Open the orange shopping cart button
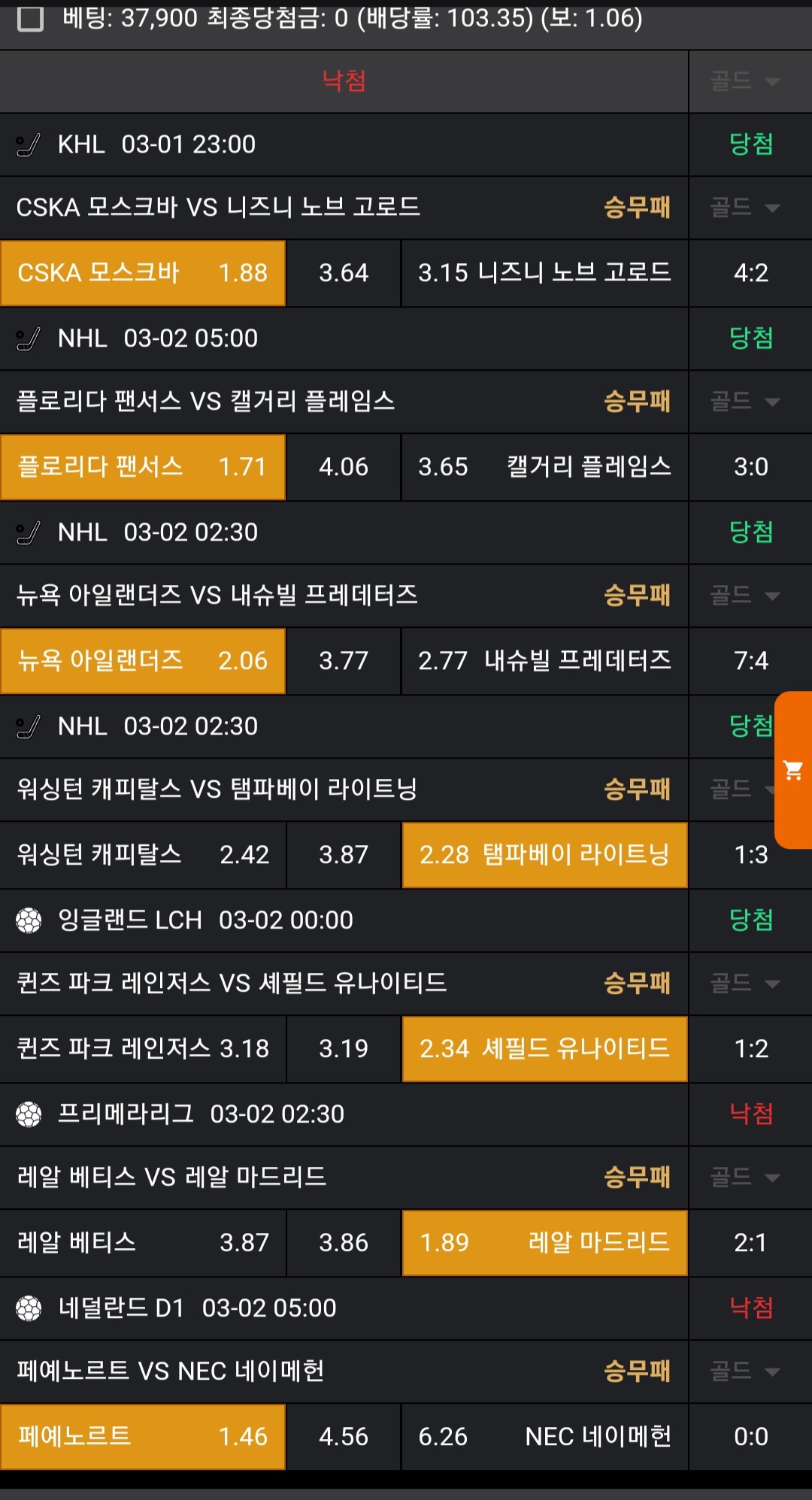The height and width of the screenshot is (1500, 812). pos(793,770)
